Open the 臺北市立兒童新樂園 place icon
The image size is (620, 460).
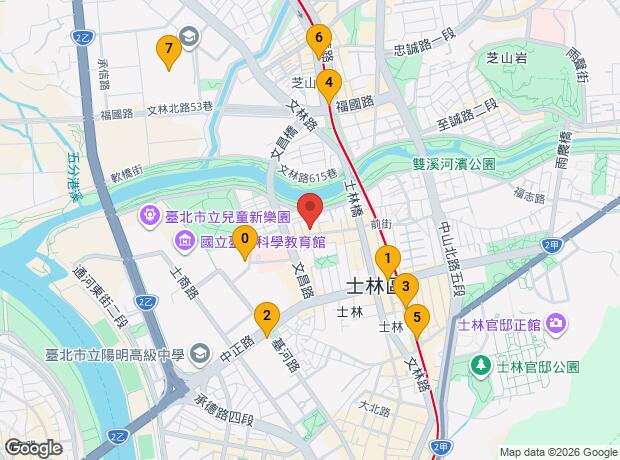point(151,215)
